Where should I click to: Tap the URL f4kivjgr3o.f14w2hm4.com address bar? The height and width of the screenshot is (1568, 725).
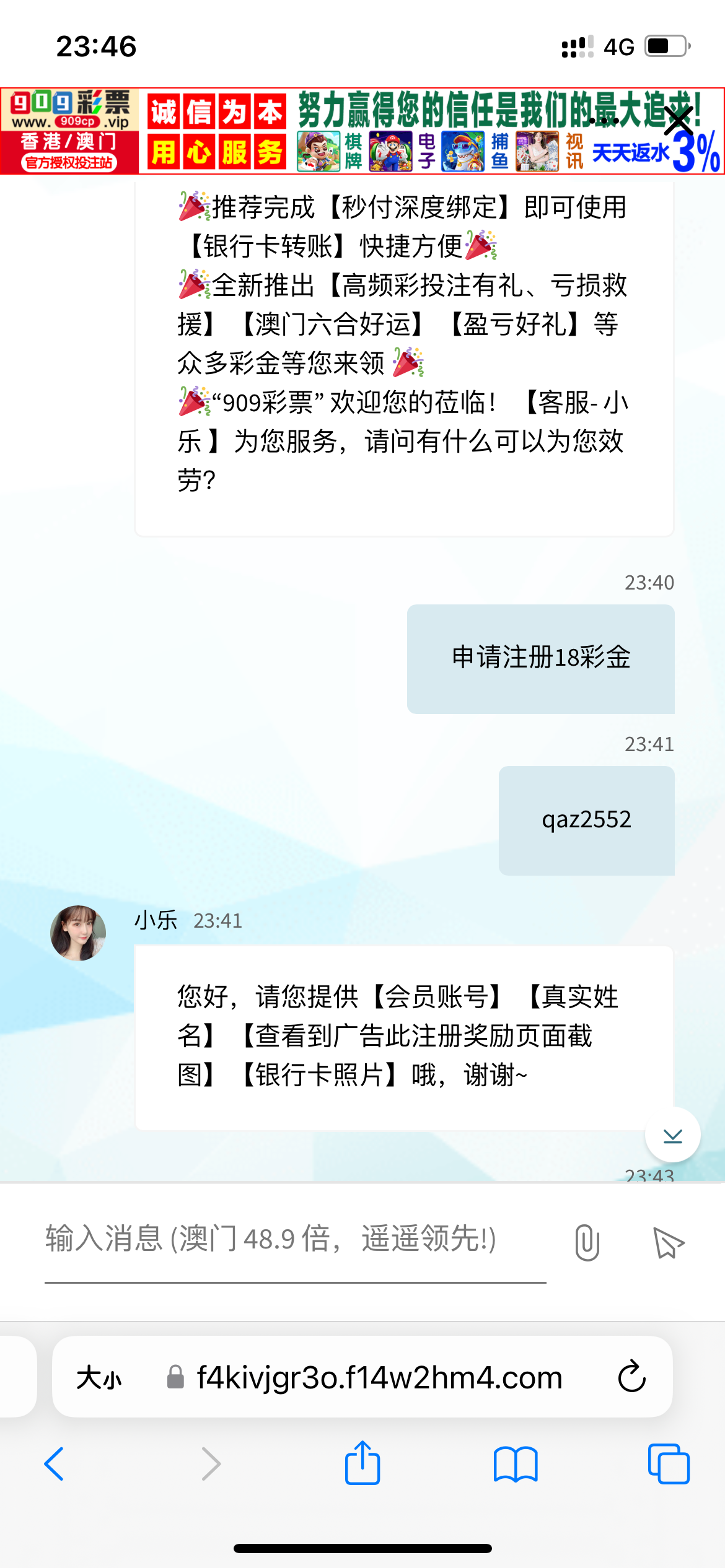379,1378
